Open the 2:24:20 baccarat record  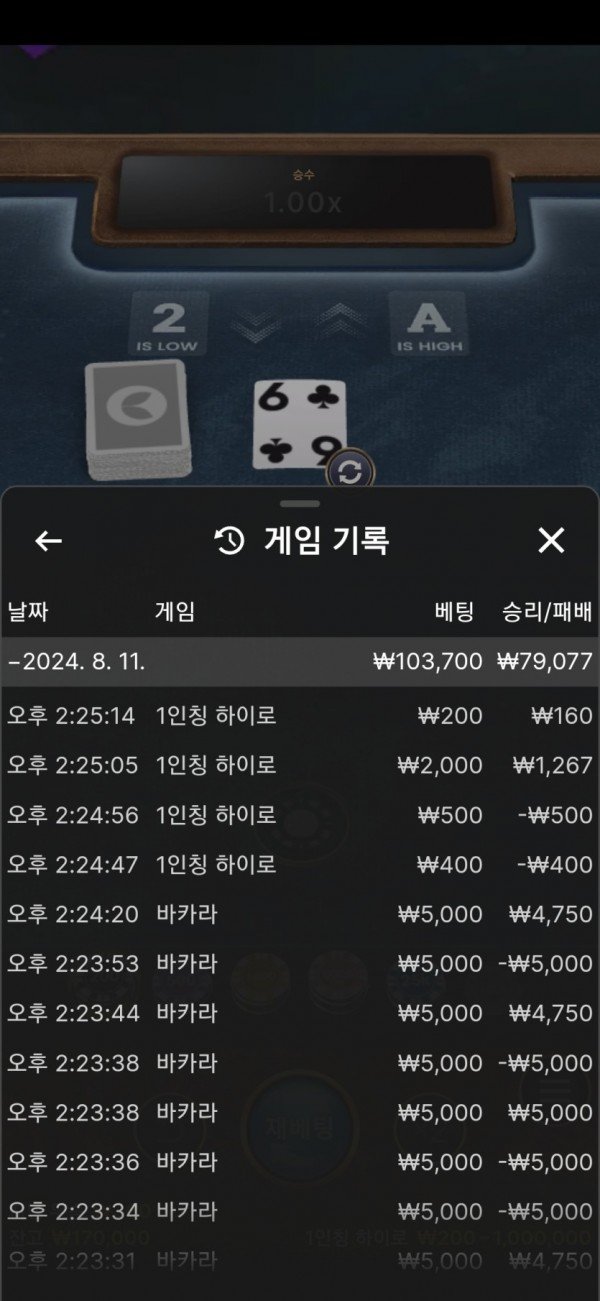pos(300,914)
